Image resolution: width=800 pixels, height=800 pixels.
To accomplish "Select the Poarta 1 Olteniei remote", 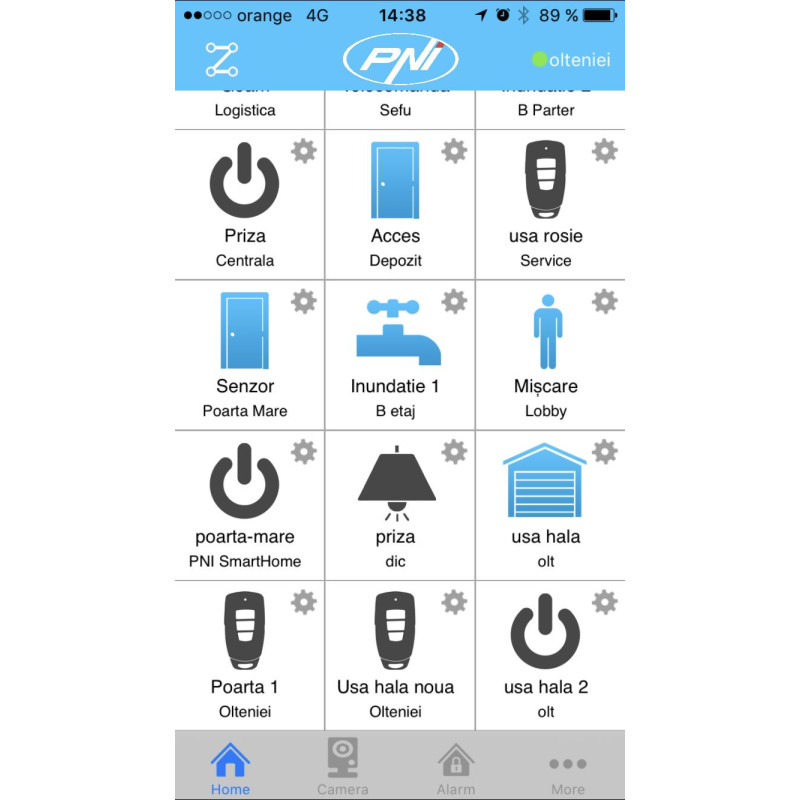I will (x=244, y=655).
